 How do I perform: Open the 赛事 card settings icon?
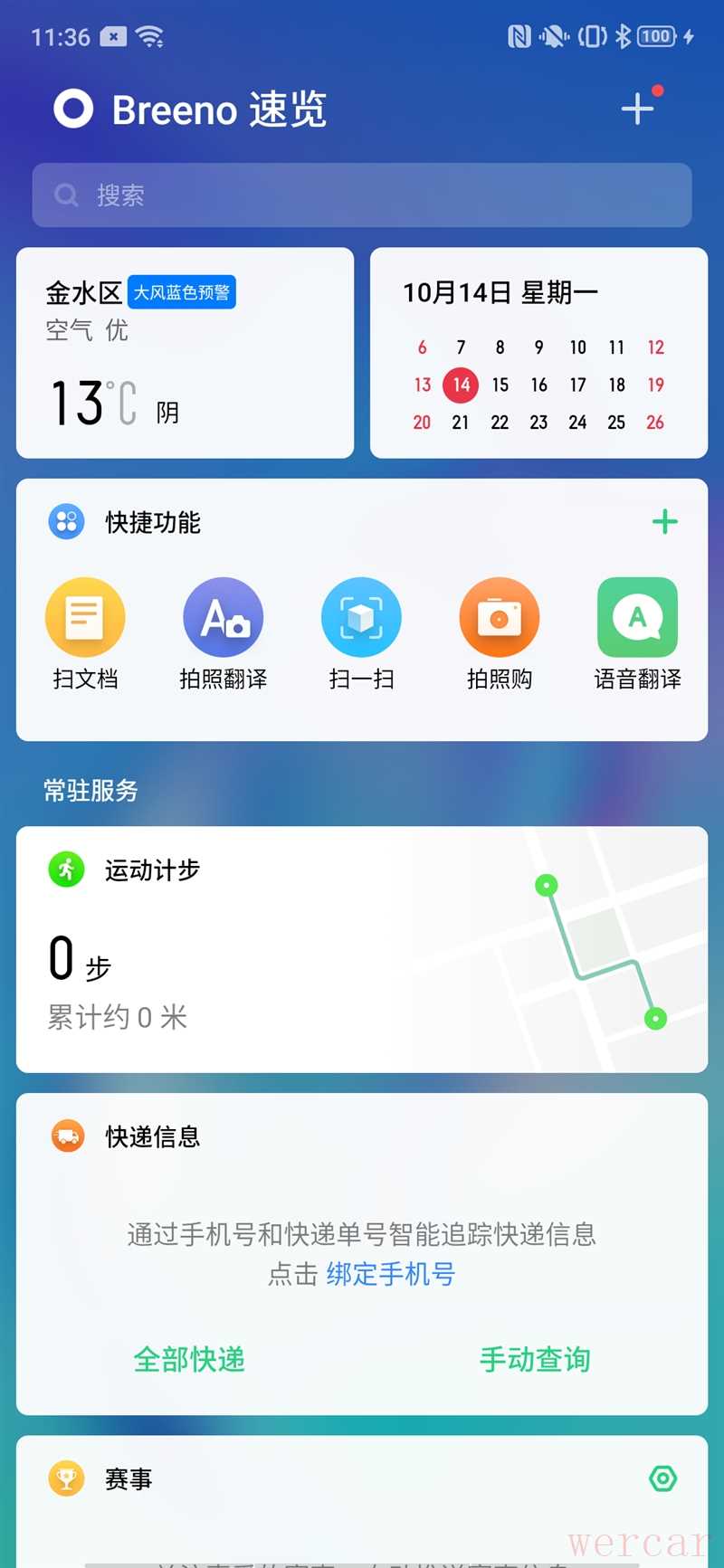pyautogui.click(x=663, y=1478)
